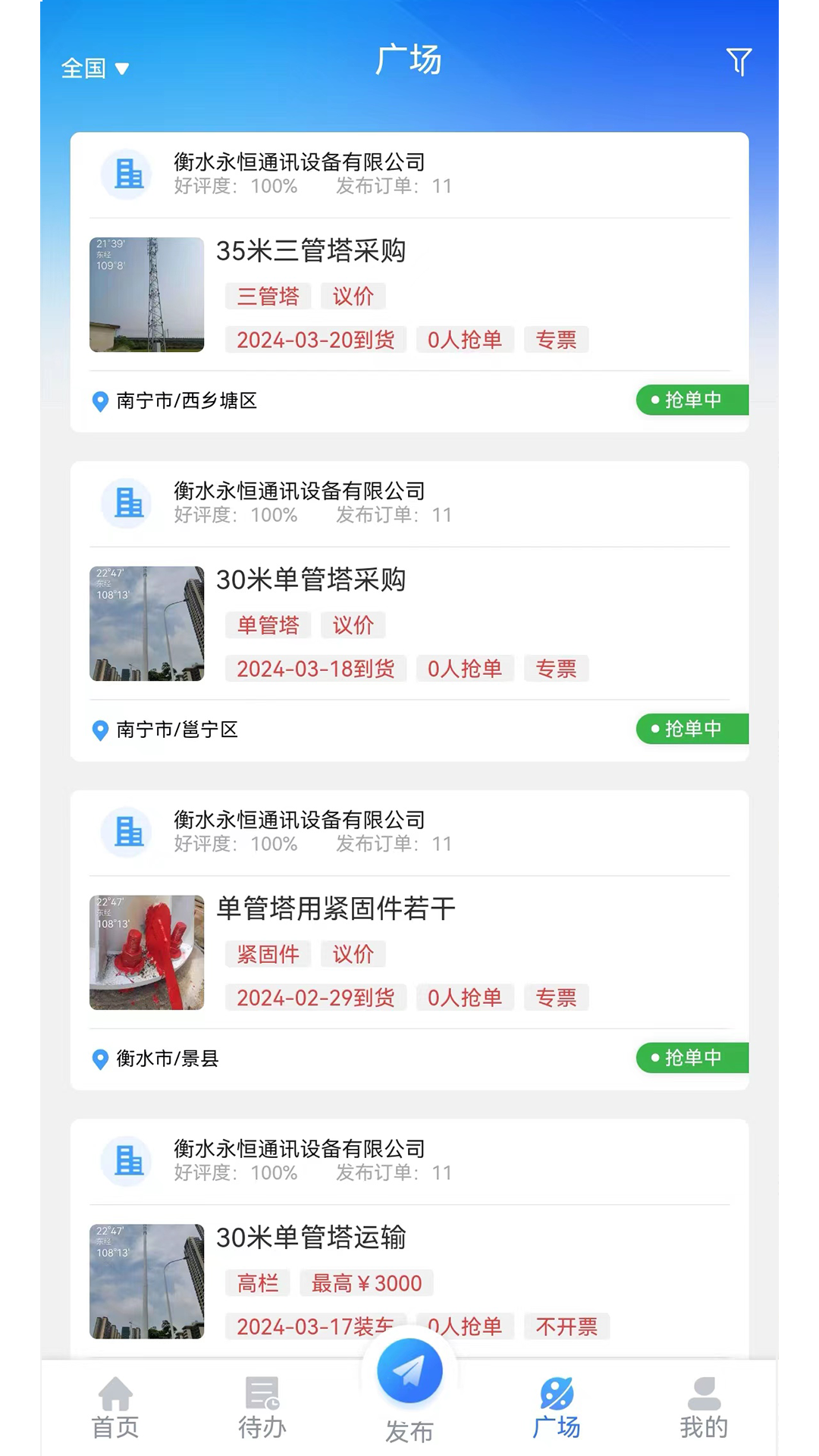Tap 抢单中 on the 南宁市/邕宁区 order
This screenshot has width=819, height=1456.
point(692,729)
